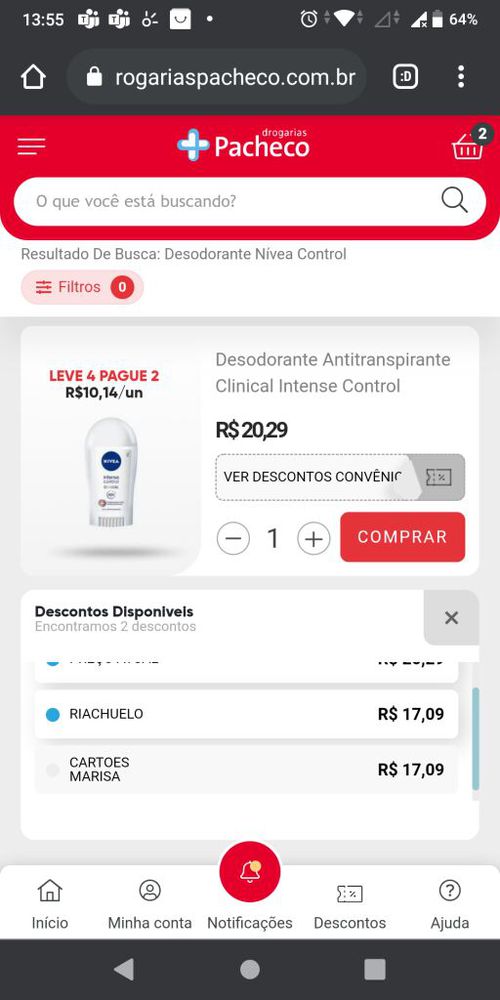Screen dimensions: 500x1000
Task: Tap Ver Descontos Convênio
Action: coord(340,477)
